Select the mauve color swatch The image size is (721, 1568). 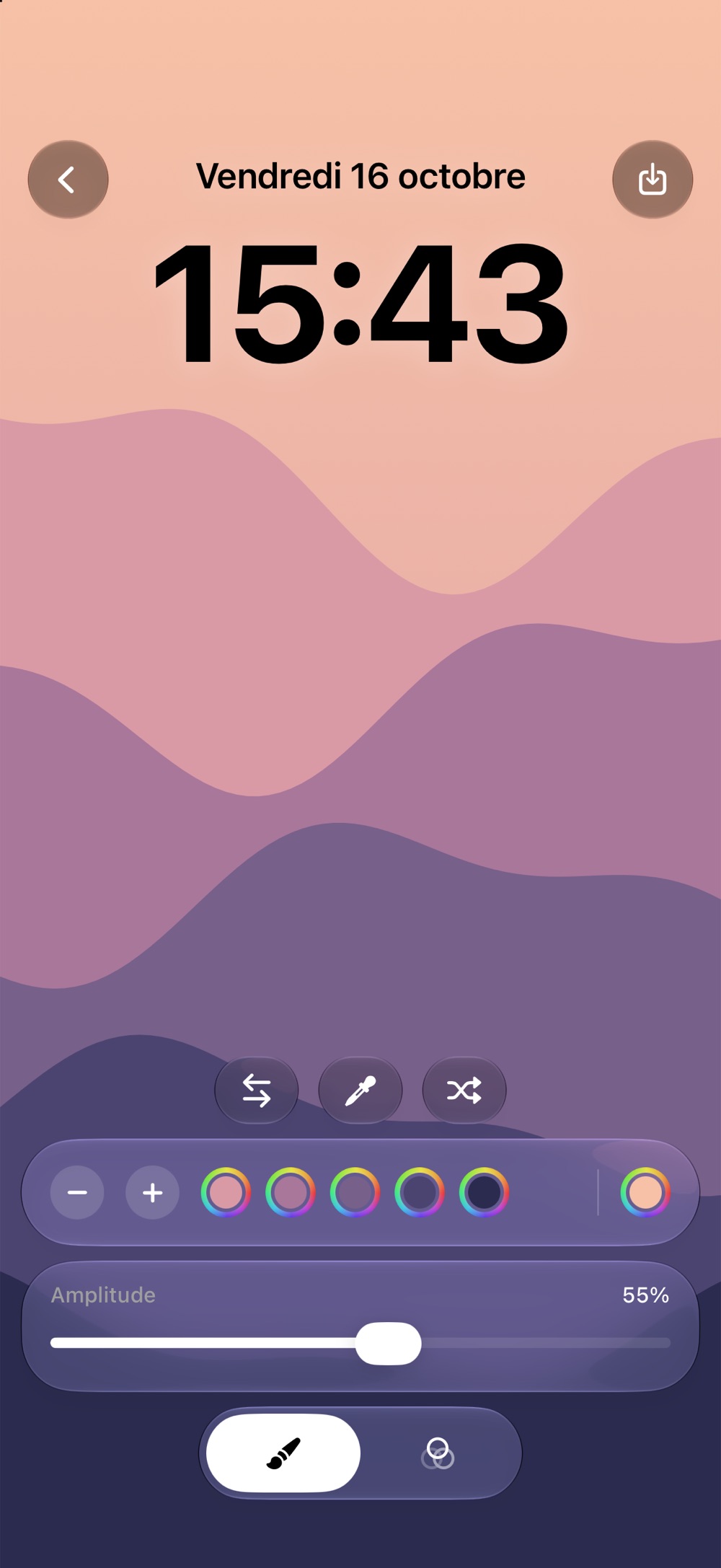pos(291,1192)
